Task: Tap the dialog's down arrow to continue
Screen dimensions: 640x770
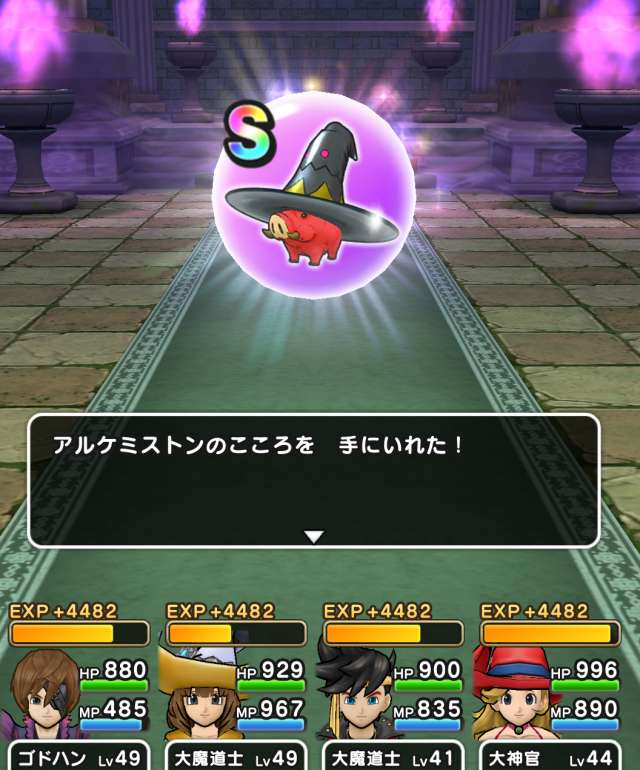Action: coord(314,536)
